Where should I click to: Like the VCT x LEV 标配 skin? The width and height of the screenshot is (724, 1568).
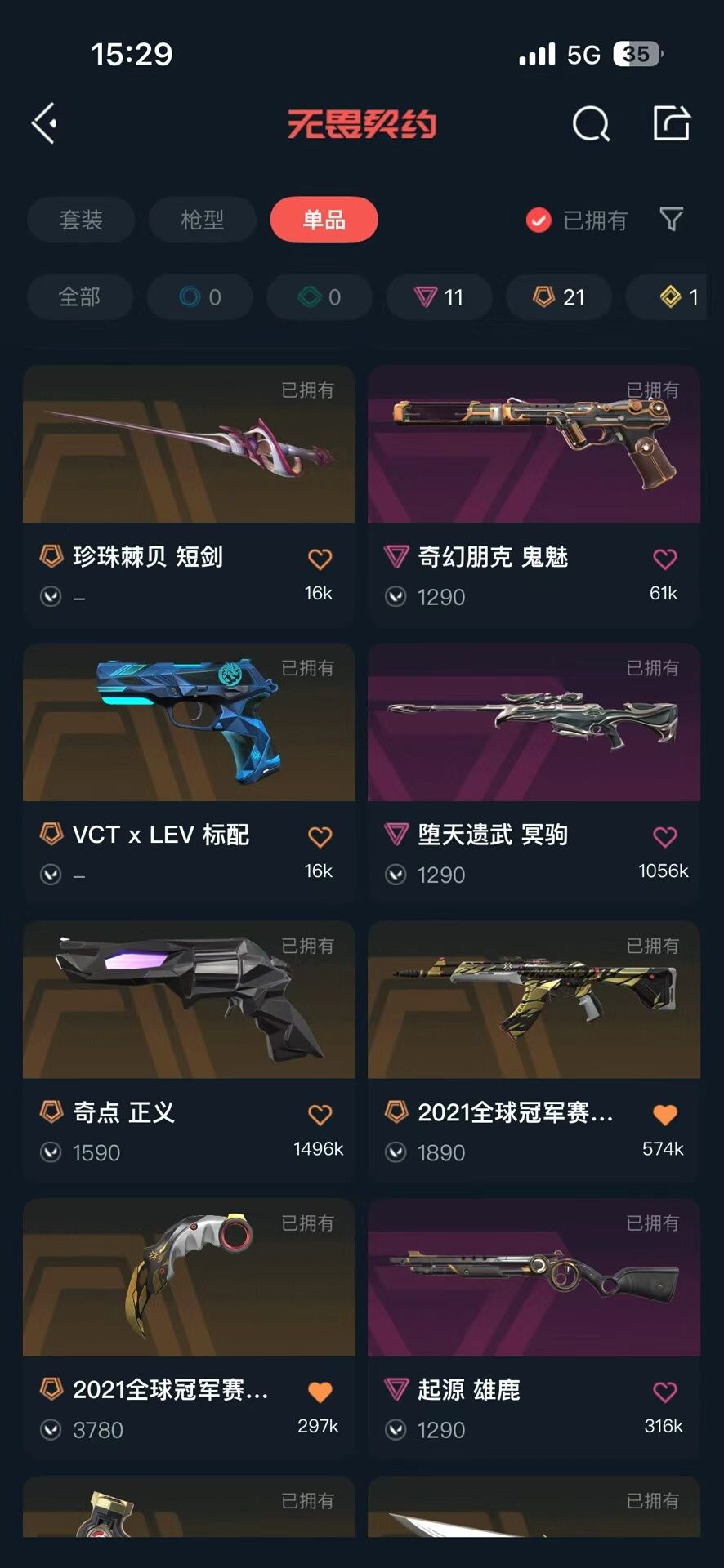tap(320, 837)
